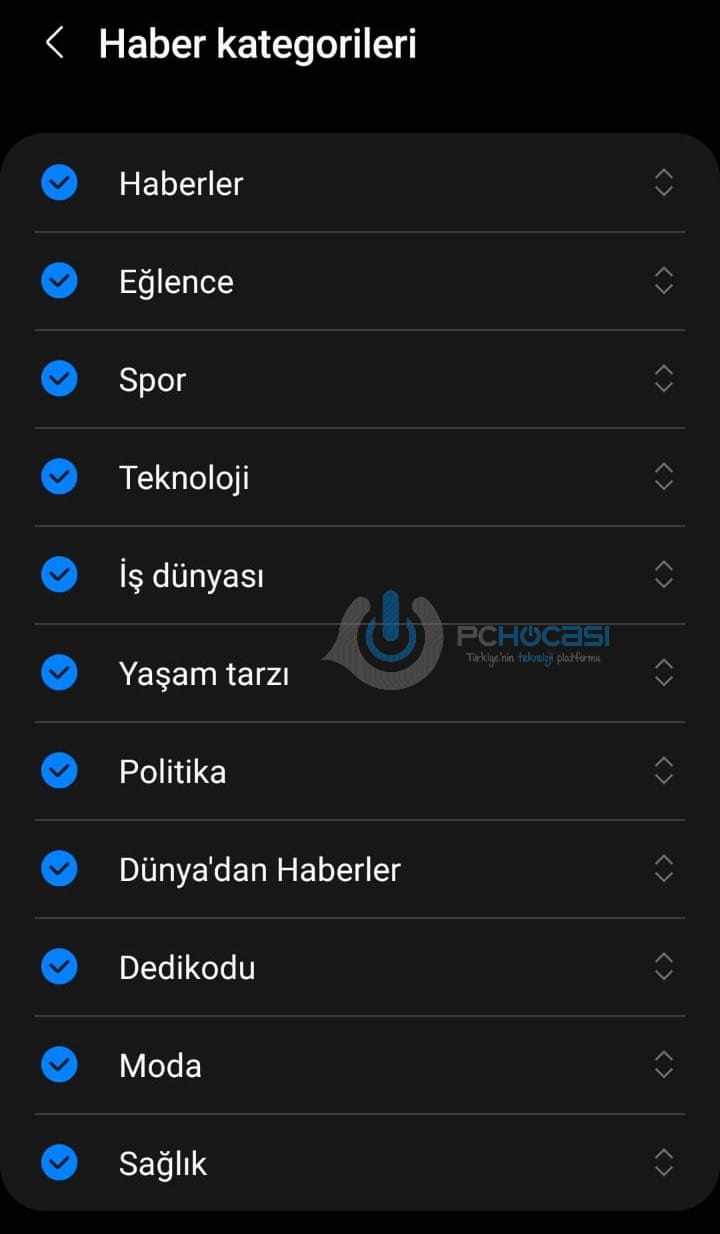Select the Haber kategorileri title
720x1234 pixels.
pyautogui.click(x=257, y=44)
